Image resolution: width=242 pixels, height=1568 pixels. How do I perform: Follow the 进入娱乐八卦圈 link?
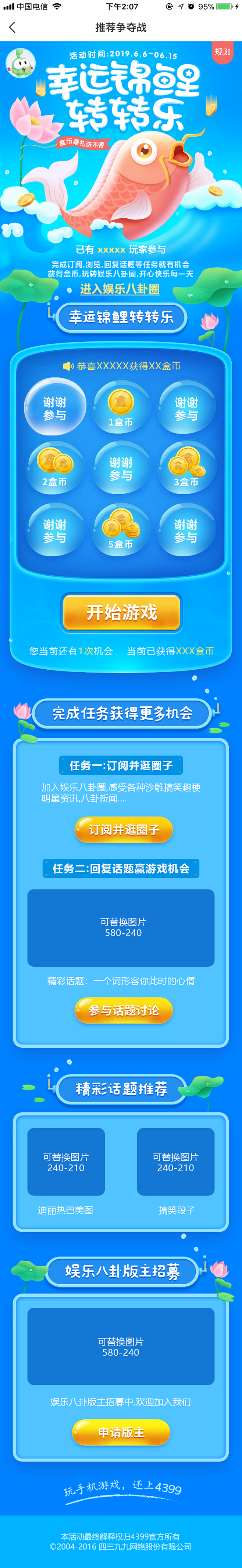[x=120, y=289]
